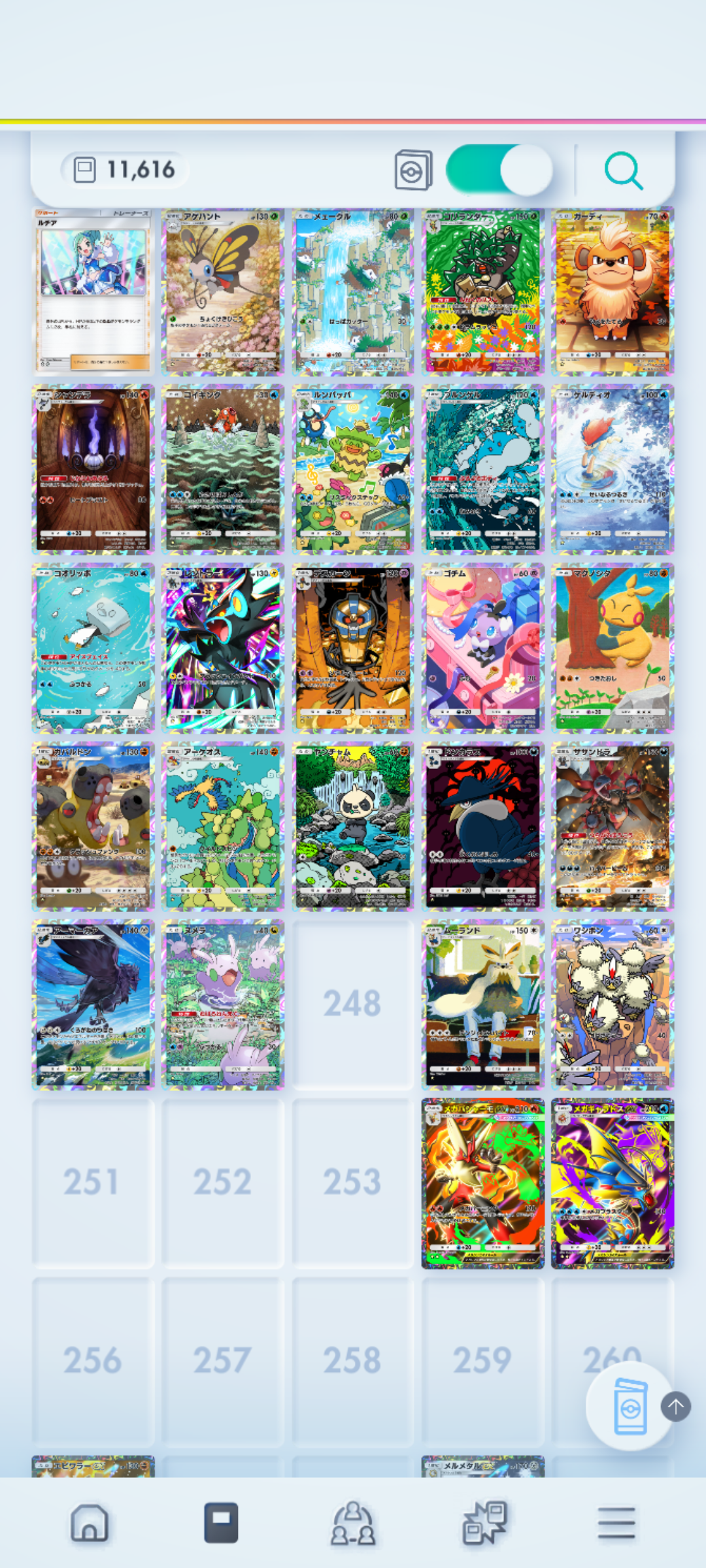Tap the empty card slot 248
This screenshot has height=1568, width=706.
pos(353,1005)
